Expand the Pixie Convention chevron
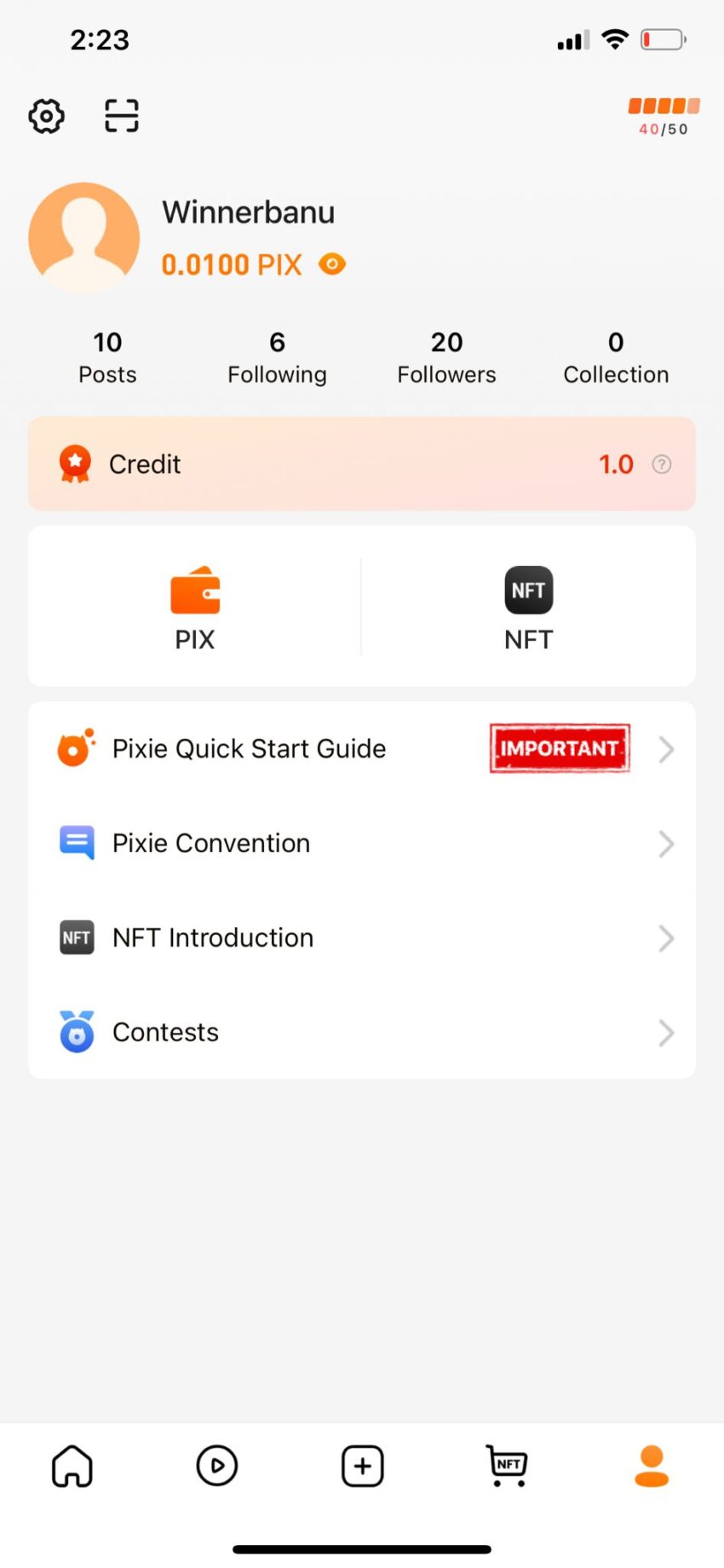This screenshot has width=724, height=1568. (667, 844)
